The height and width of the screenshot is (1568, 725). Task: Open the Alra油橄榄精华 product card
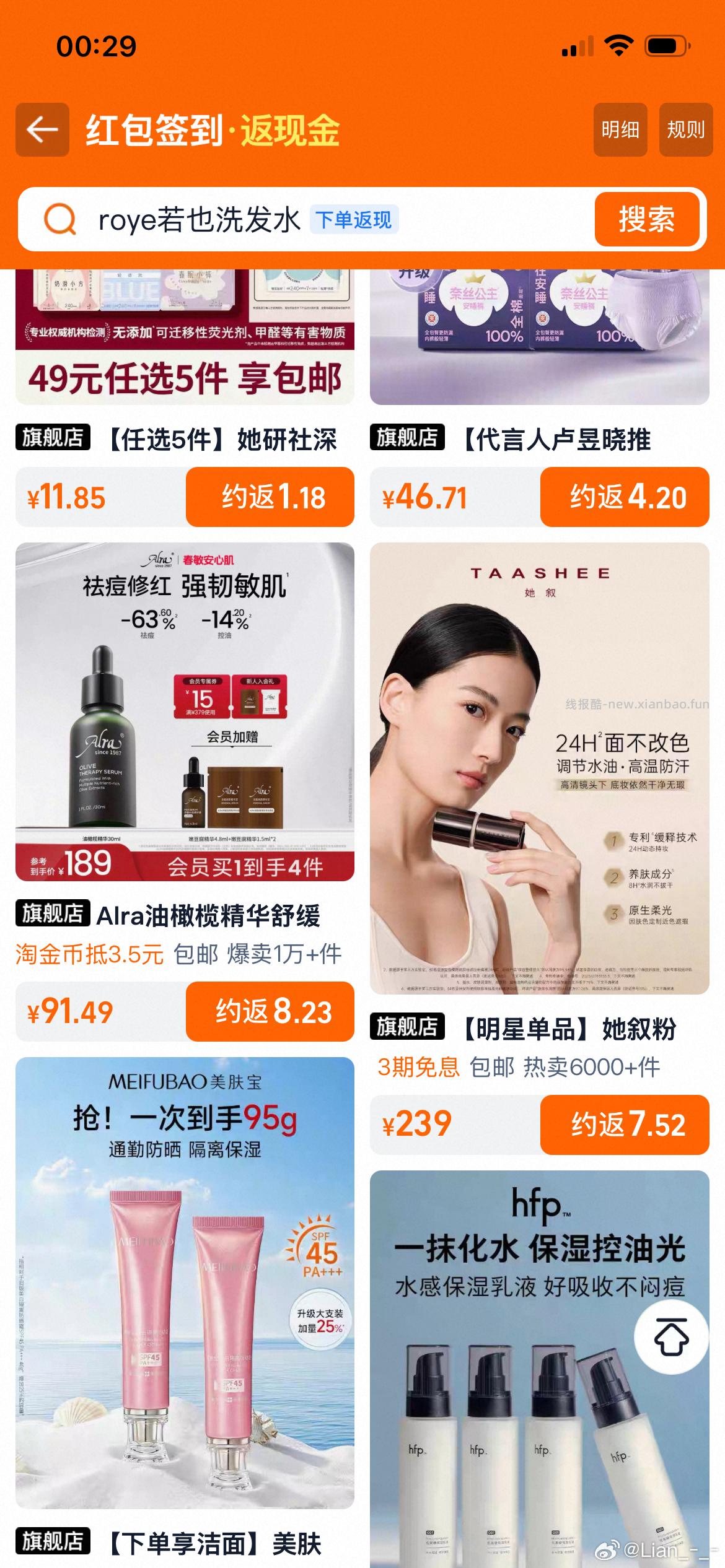point(185,712)
